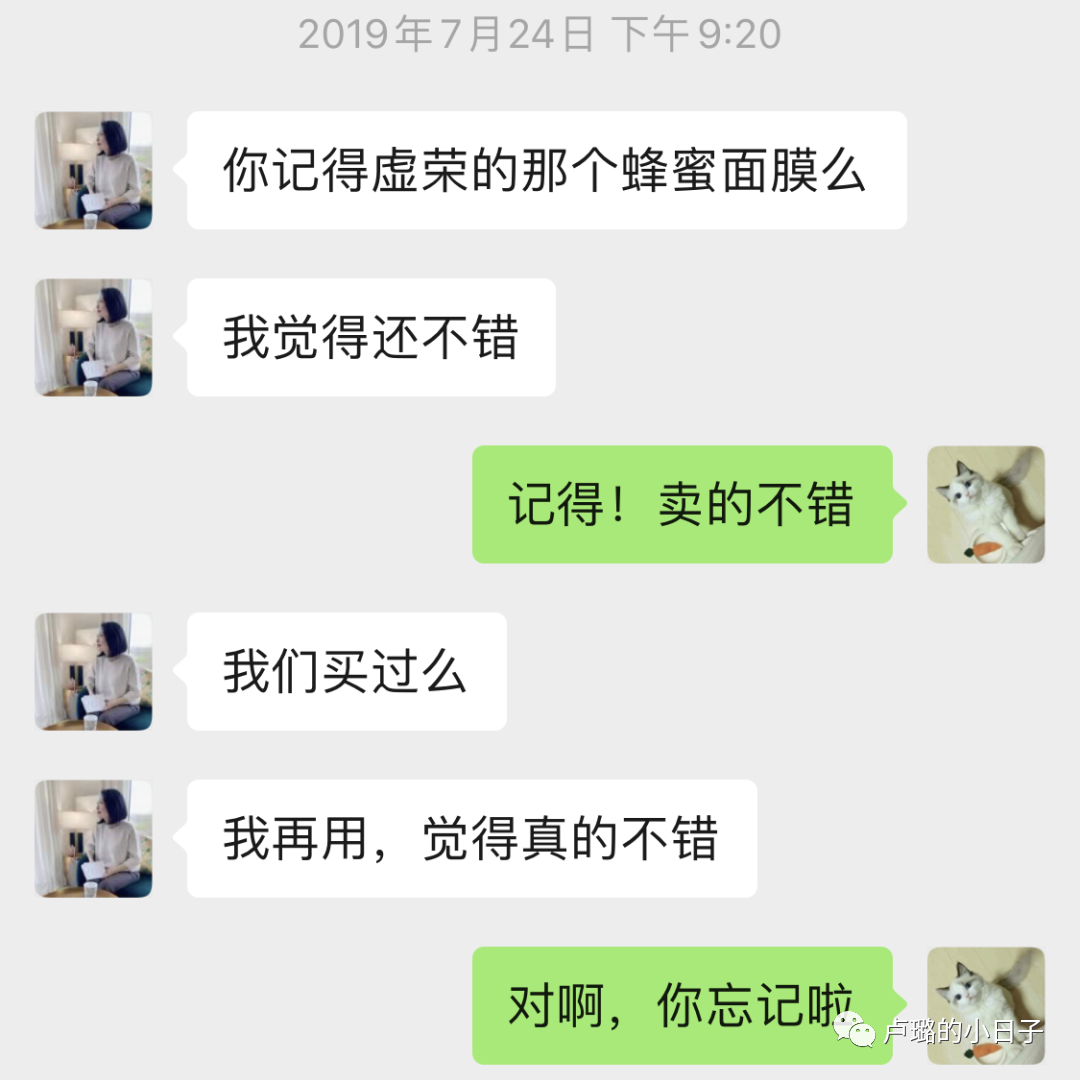Tap the avatar next to 我再用,觉得真的不错
Image resolution: width=1080 pixels, height=1080 pixels.
coord(94,838)
